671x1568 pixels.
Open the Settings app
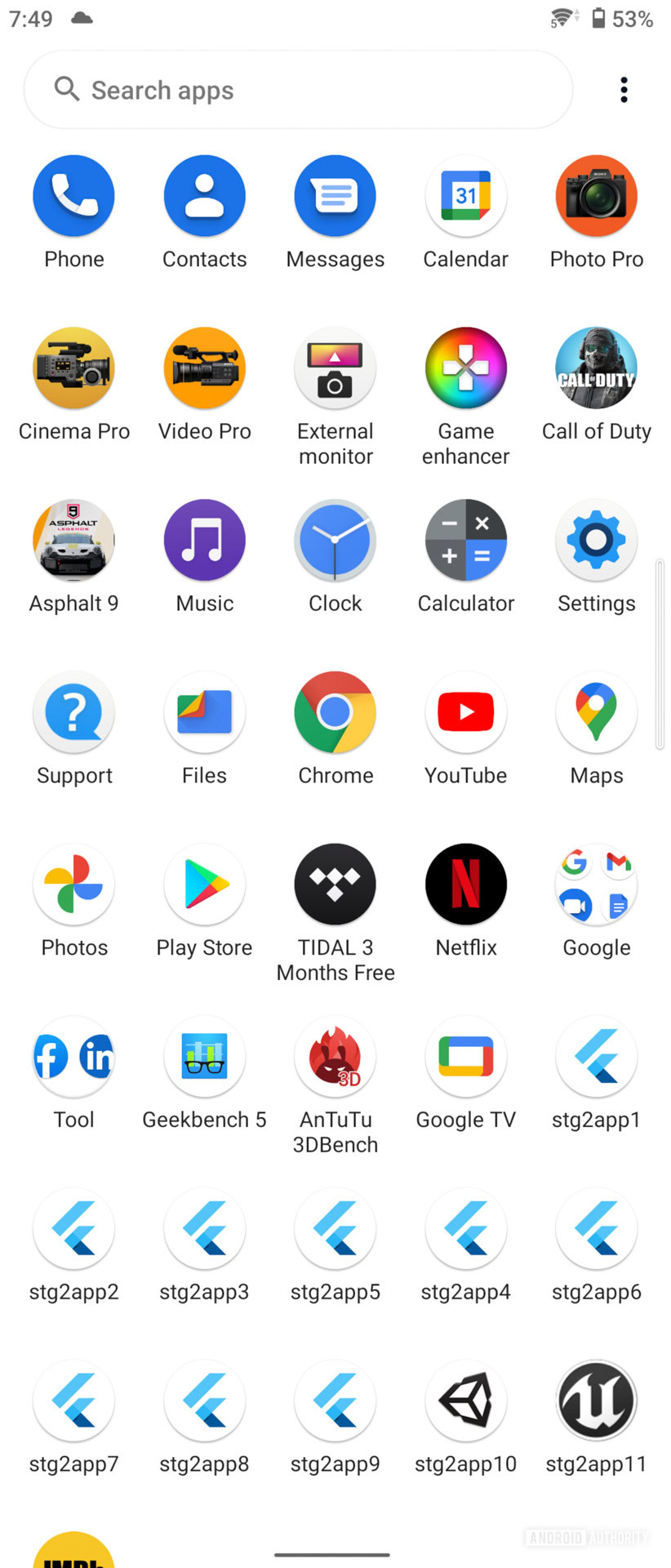pos(596,541)
